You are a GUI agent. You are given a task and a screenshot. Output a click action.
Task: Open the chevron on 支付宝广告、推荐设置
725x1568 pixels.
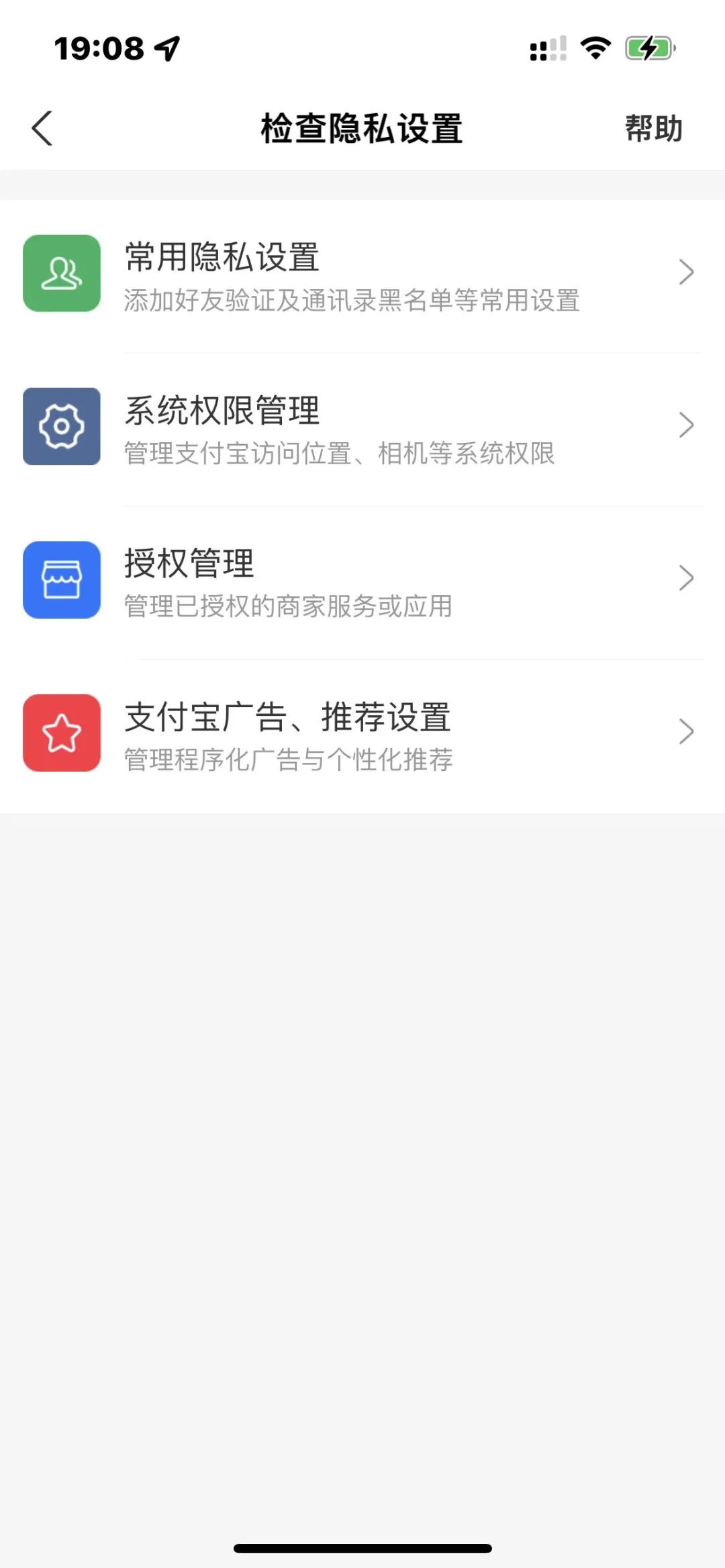[686, 730]
